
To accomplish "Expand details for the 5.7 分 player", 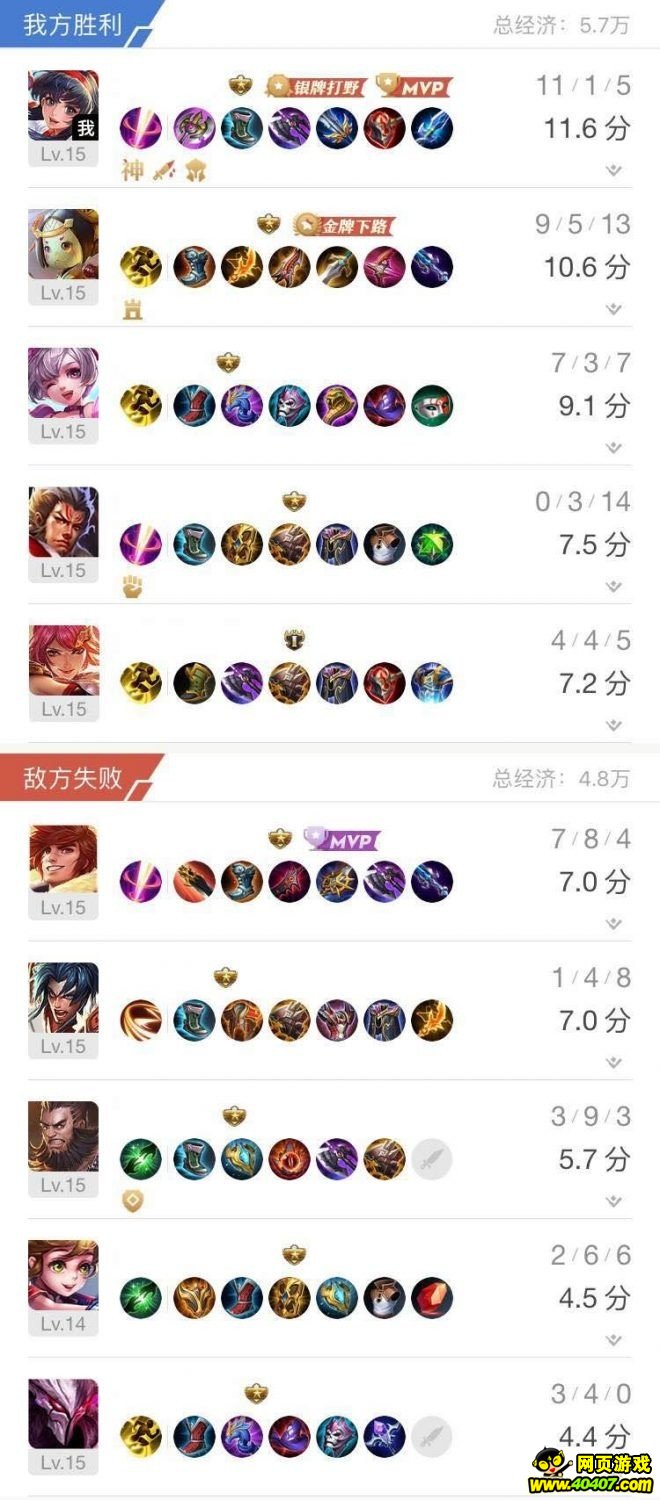I will (x=614, y=1202).
